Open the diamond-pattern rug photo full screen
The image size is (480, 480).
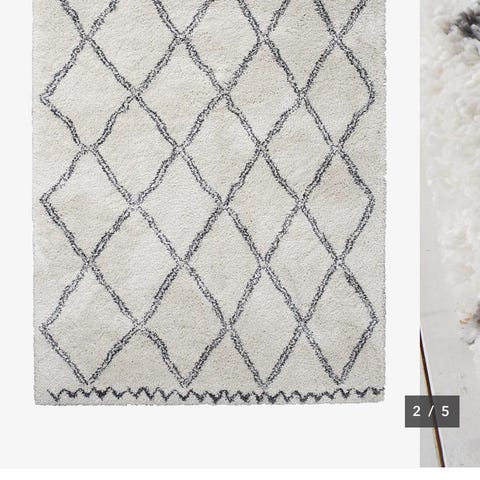click(x=209, y=203)
